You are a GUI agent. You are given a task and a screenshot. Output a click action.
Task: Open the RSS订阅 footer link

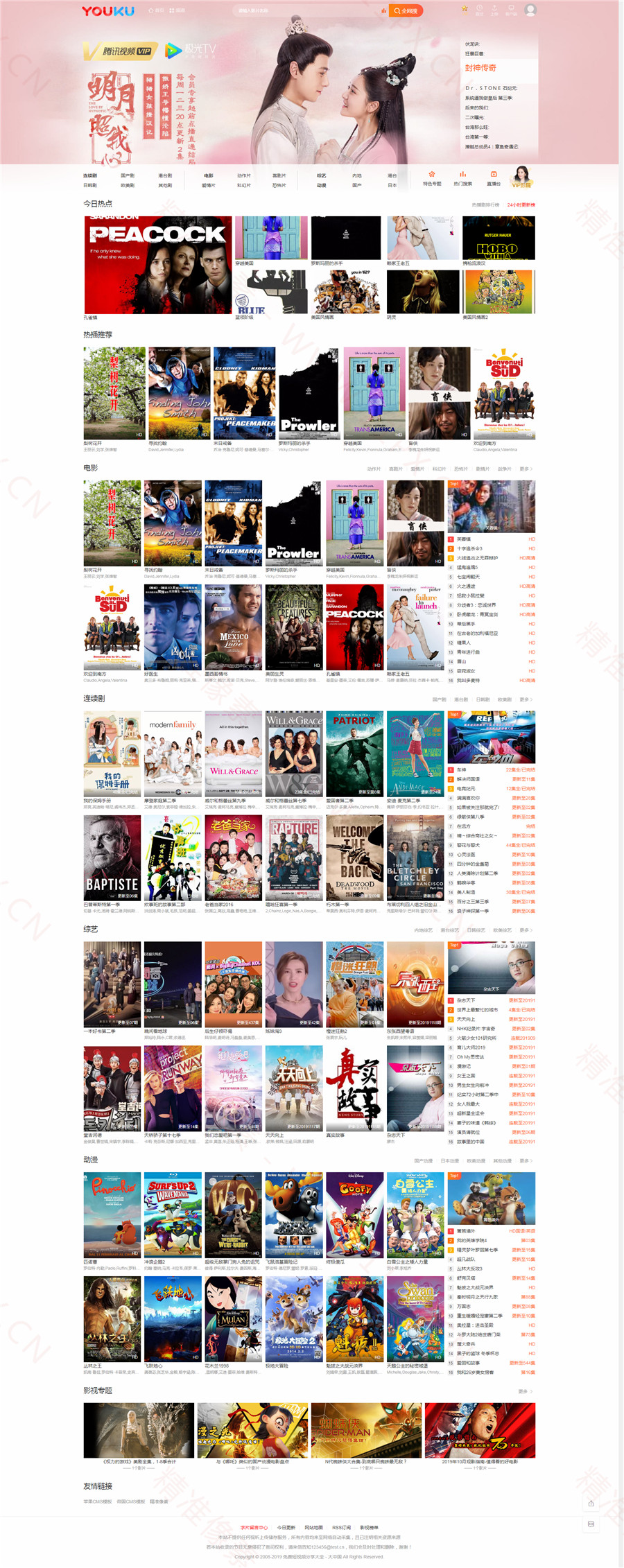pyautogui.click(x=341, y=1527)
